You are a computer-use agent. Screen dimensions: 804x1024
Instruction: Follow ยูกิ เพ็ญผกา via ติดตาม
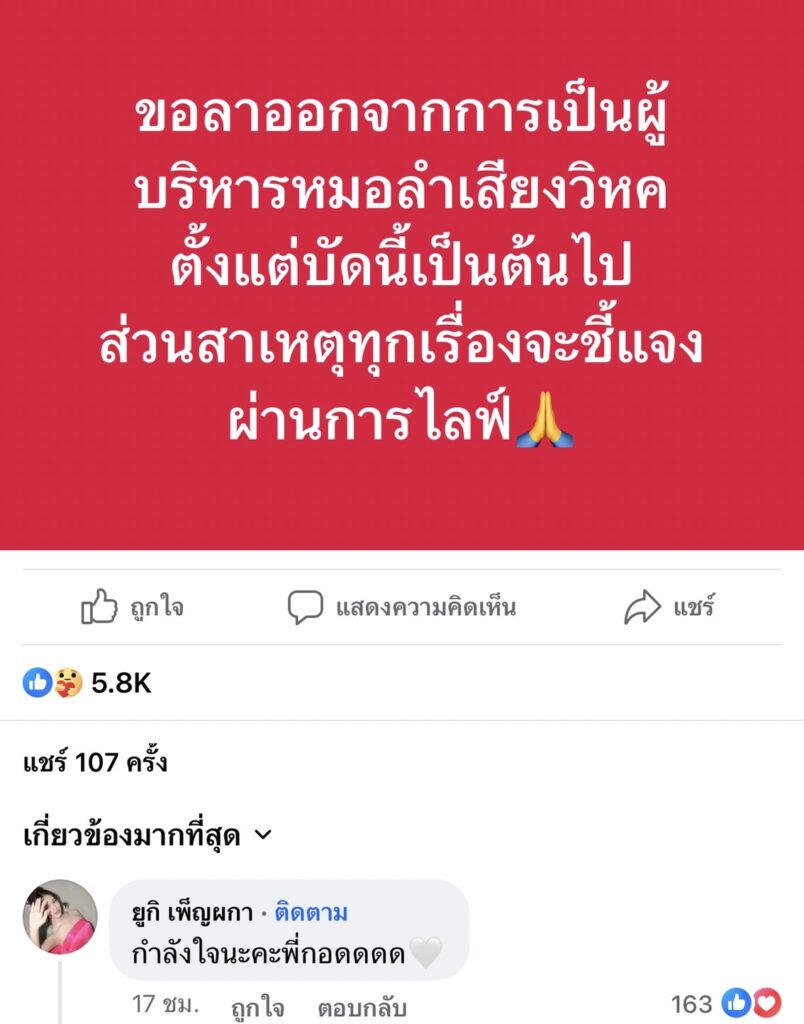point(314,913)
